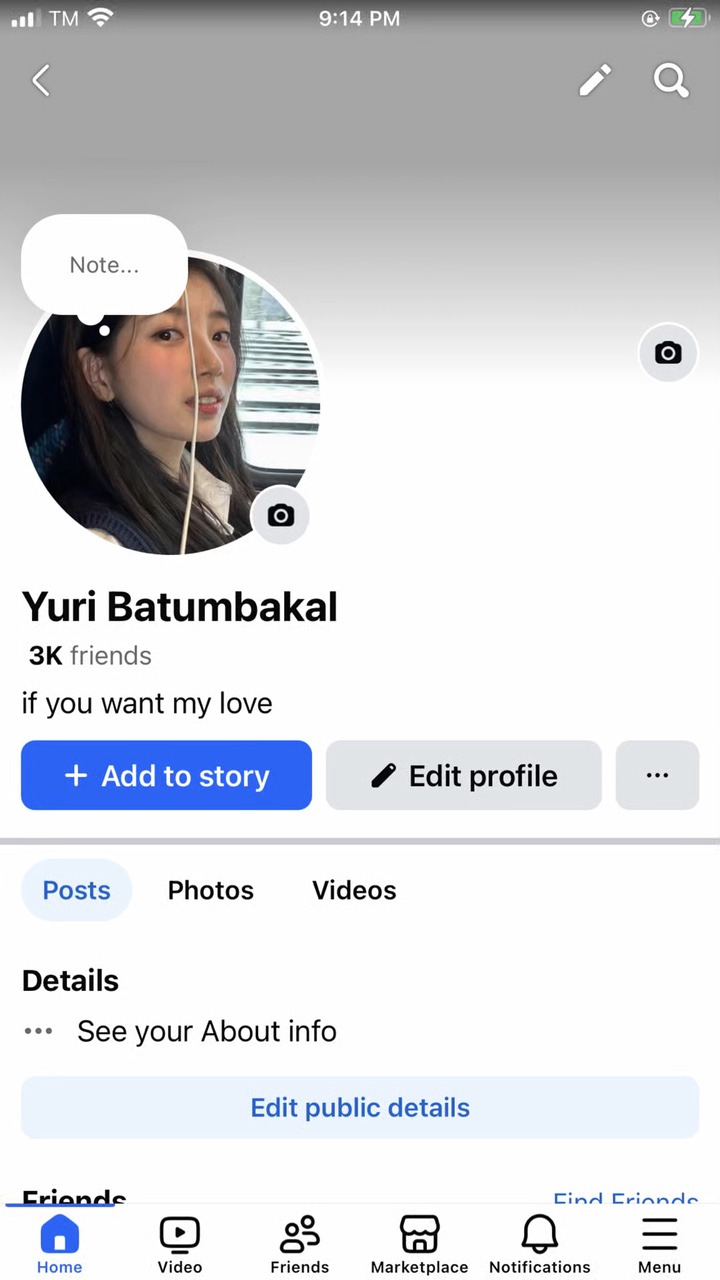Create a note in the Note bubble
Image resolution: width=720 pixels, height=1280 pixels.
104,265
